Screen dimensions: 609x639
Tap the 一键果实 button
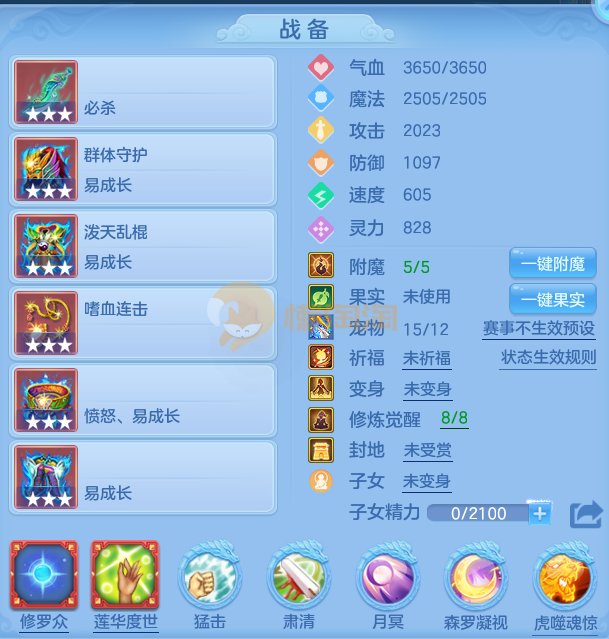552,298
